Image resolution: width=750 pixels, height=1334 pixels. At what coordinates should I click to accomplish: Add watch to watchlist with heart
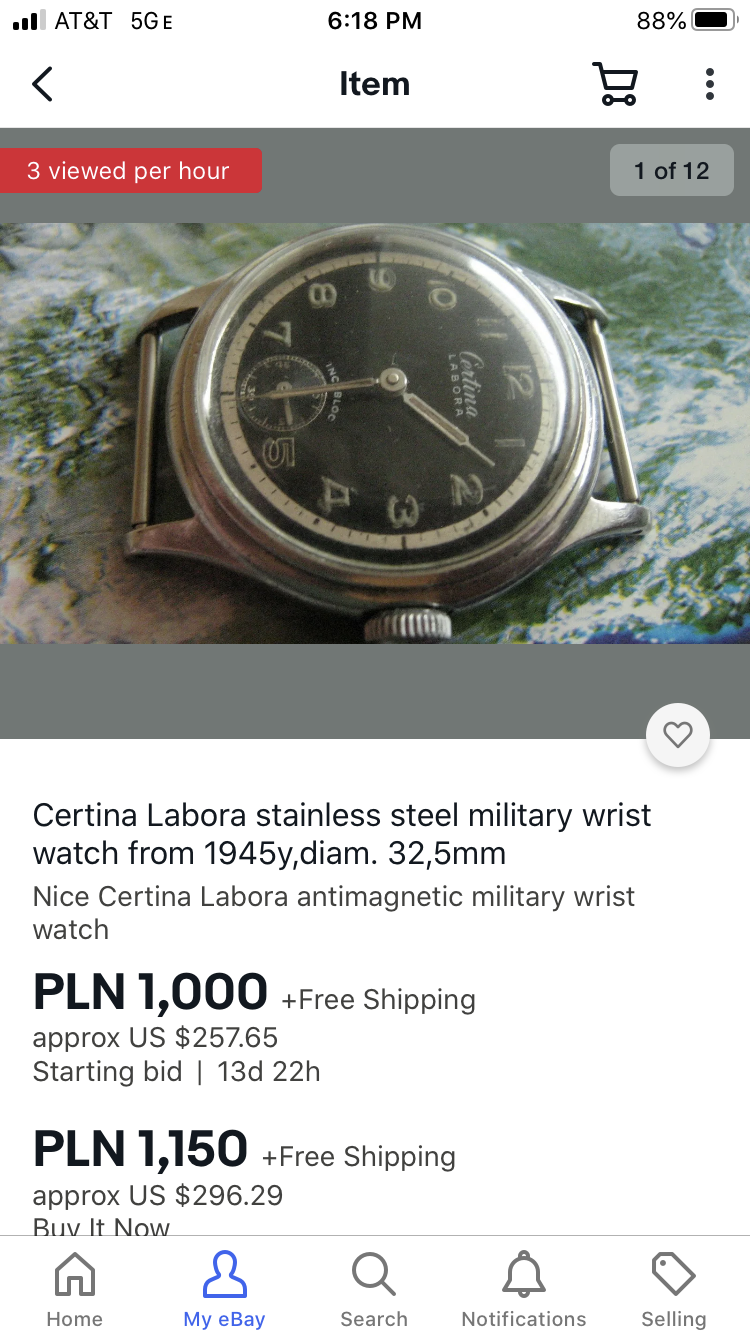click(x=678, y=735)
